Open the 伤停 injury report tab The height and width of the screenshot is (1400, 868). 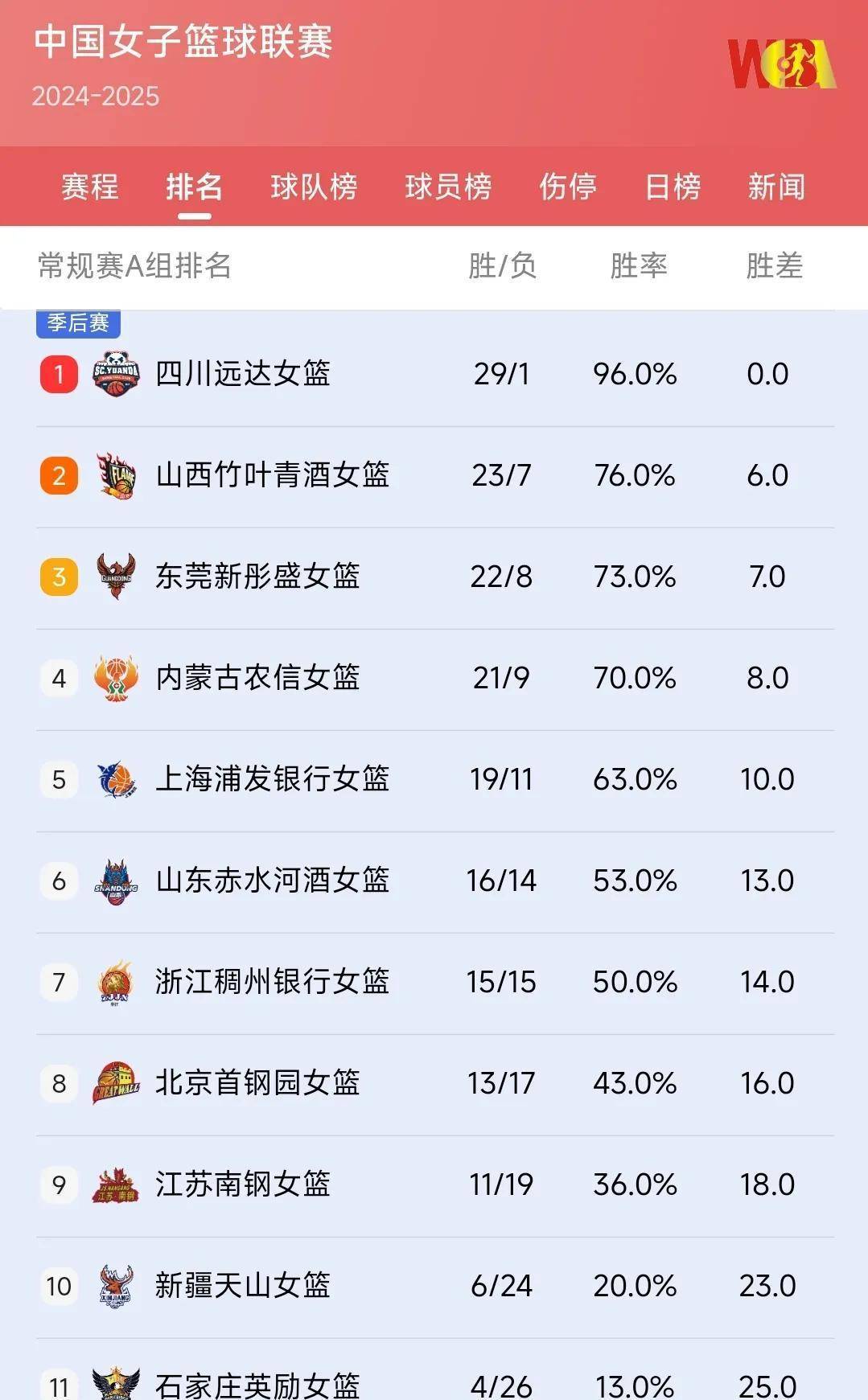tap(568, 187)
